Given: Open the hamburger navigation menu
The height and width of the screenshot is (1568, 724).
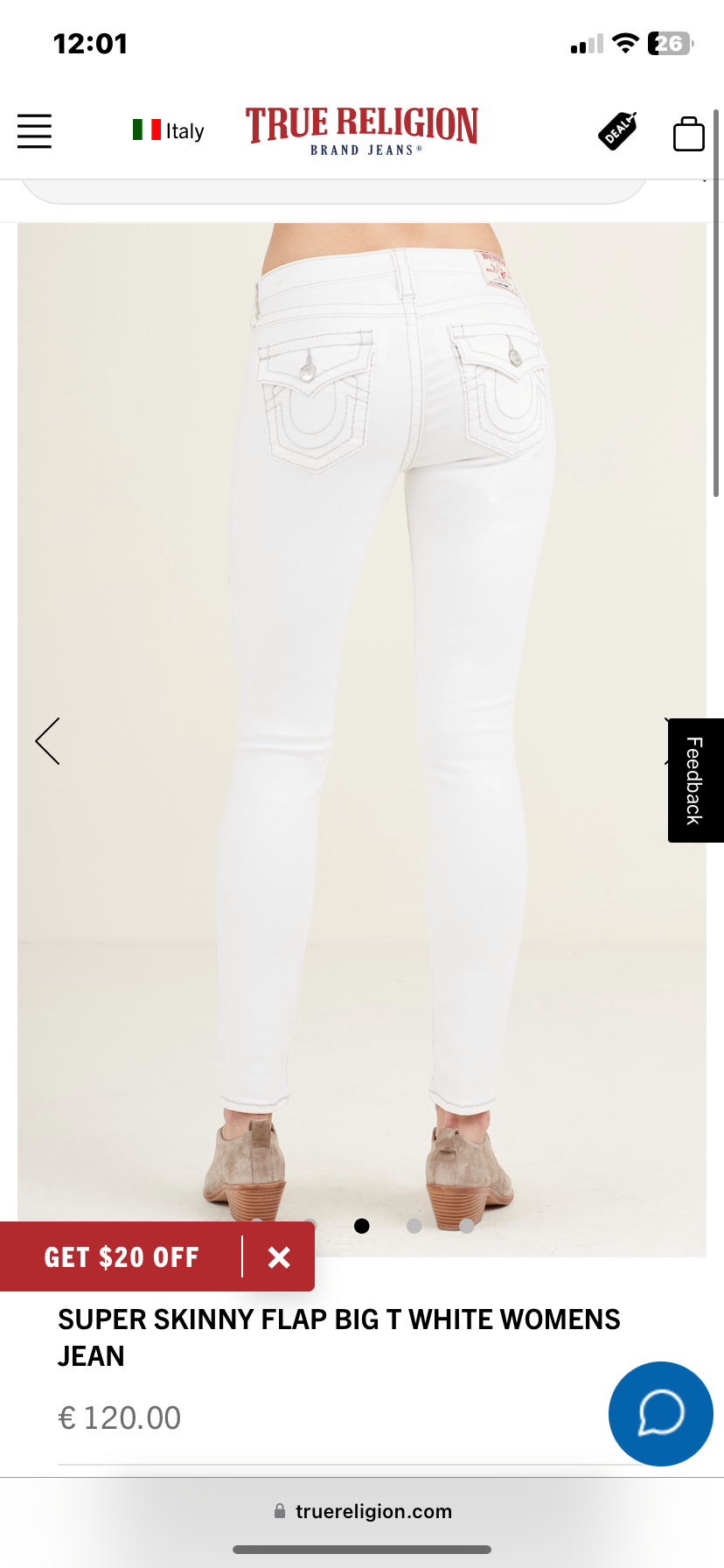Looking at the screenshot, I should click(x=34, y=129).
